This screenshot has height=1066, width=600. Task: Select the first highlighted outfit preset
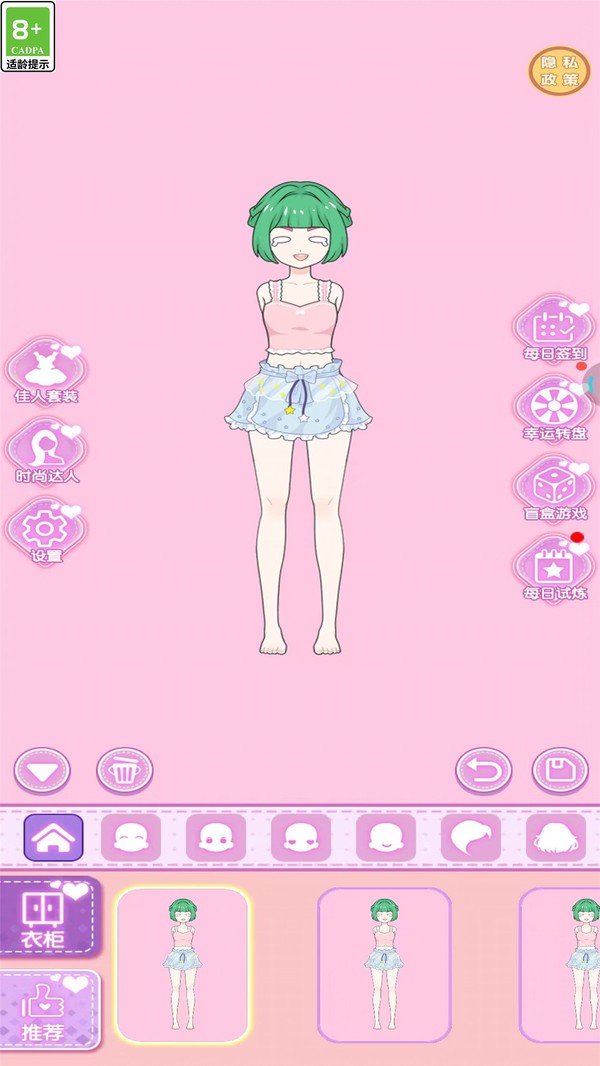coord(182,965)
